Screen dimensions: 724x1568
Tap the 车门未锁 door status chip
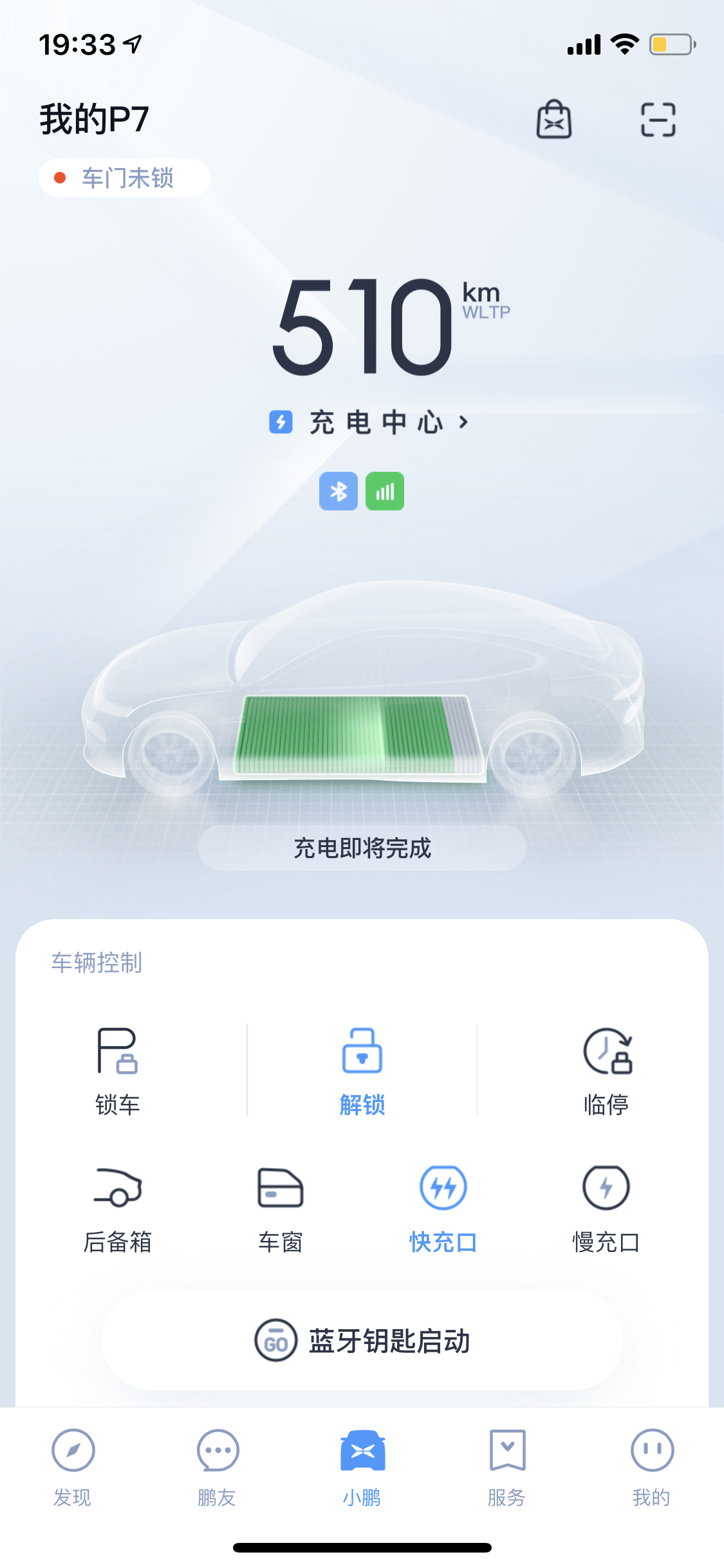coord(124,178)
